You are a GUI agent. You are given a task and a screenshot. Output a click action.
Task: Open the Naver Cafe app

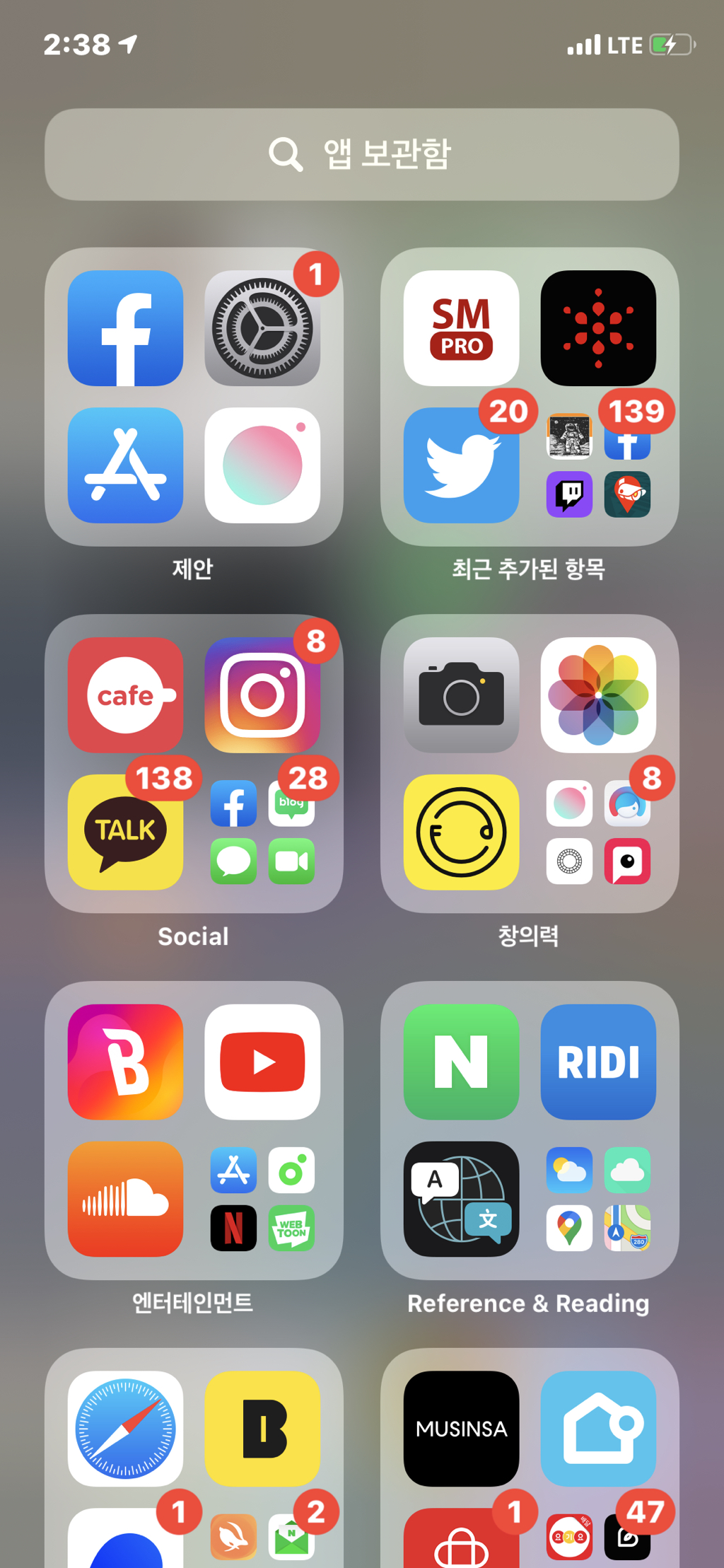point(125,695)
